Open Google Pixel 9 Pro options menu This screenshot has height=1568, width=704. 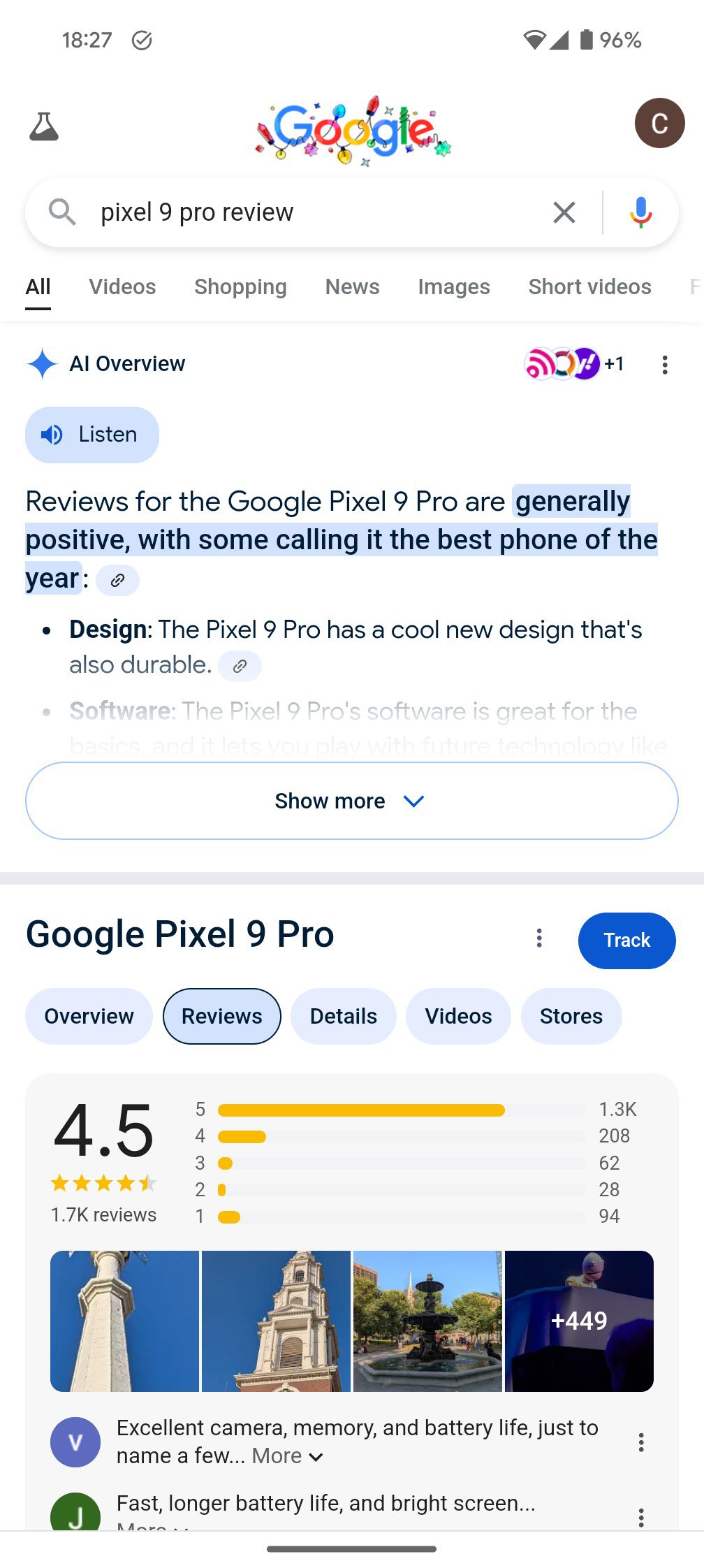click(x=538, y=938)
